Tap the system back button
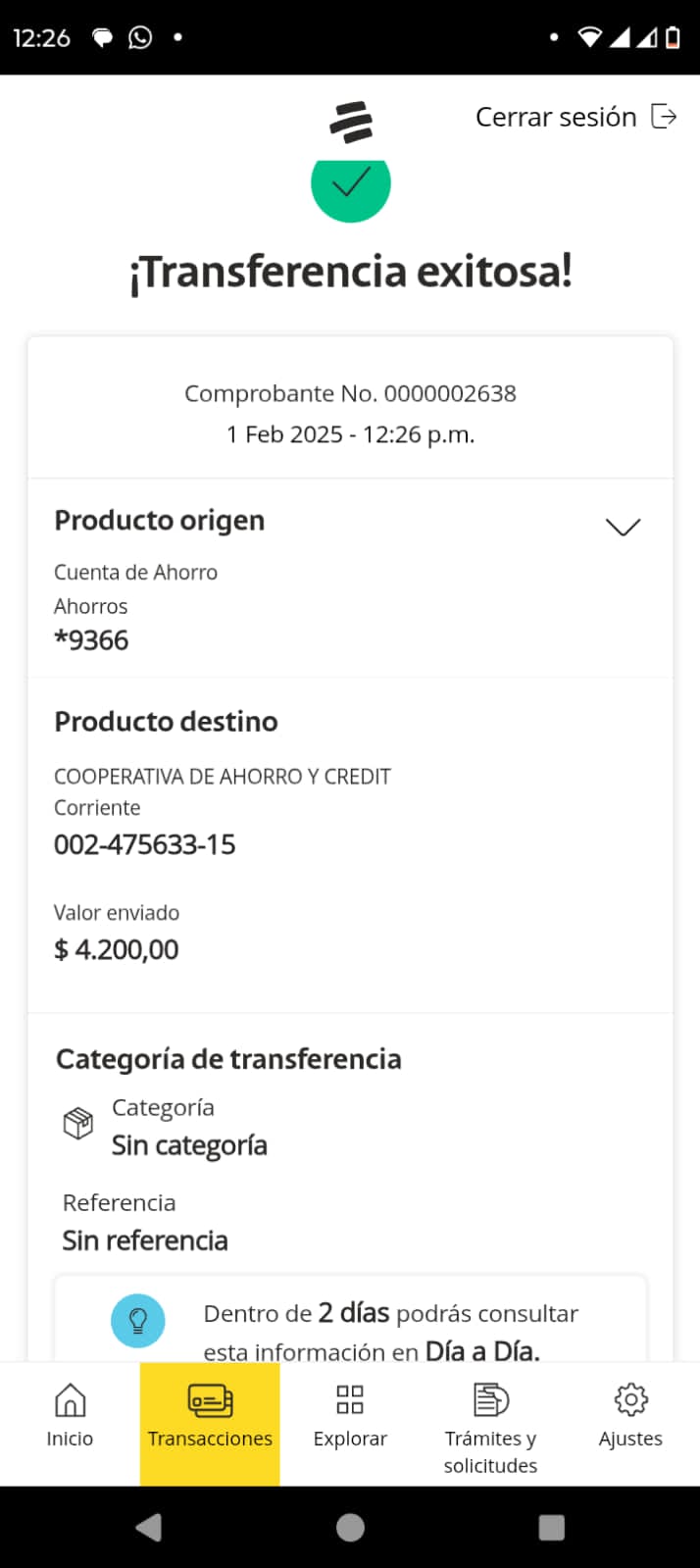Screen dimensions: 700x1568 point(148,1527)
